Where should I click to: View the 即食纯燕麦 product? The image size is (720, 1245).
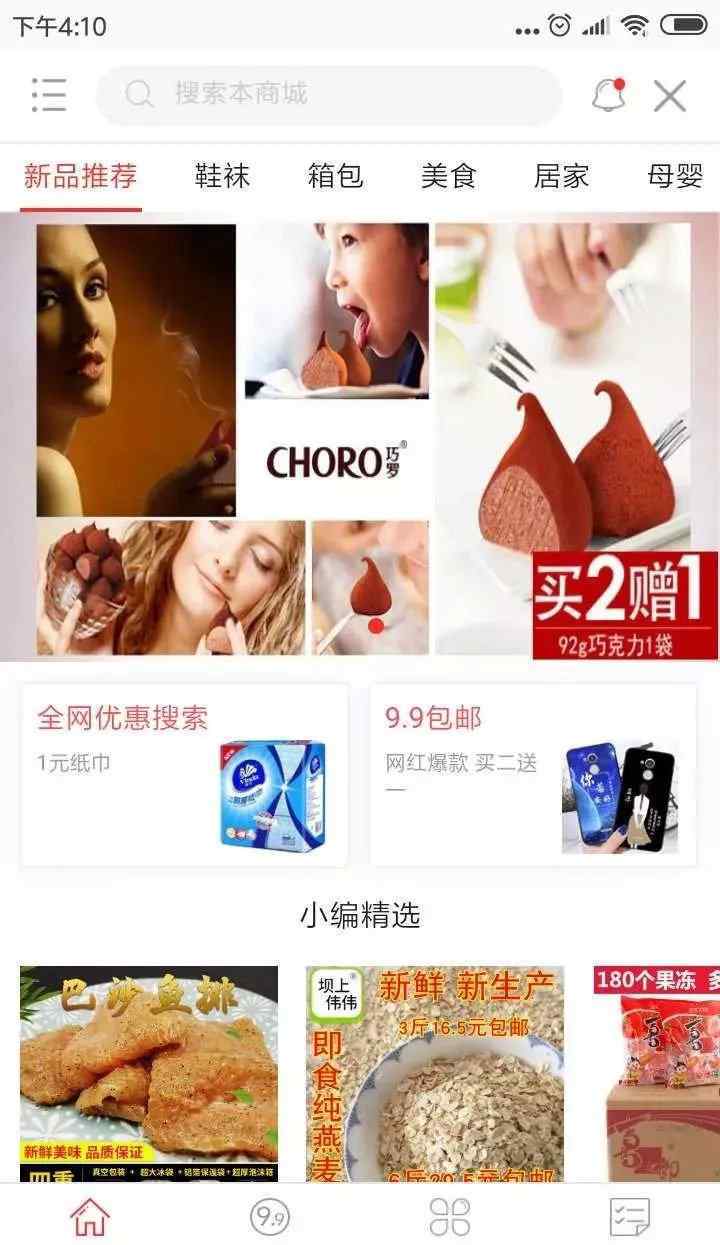pos(435,1074)
